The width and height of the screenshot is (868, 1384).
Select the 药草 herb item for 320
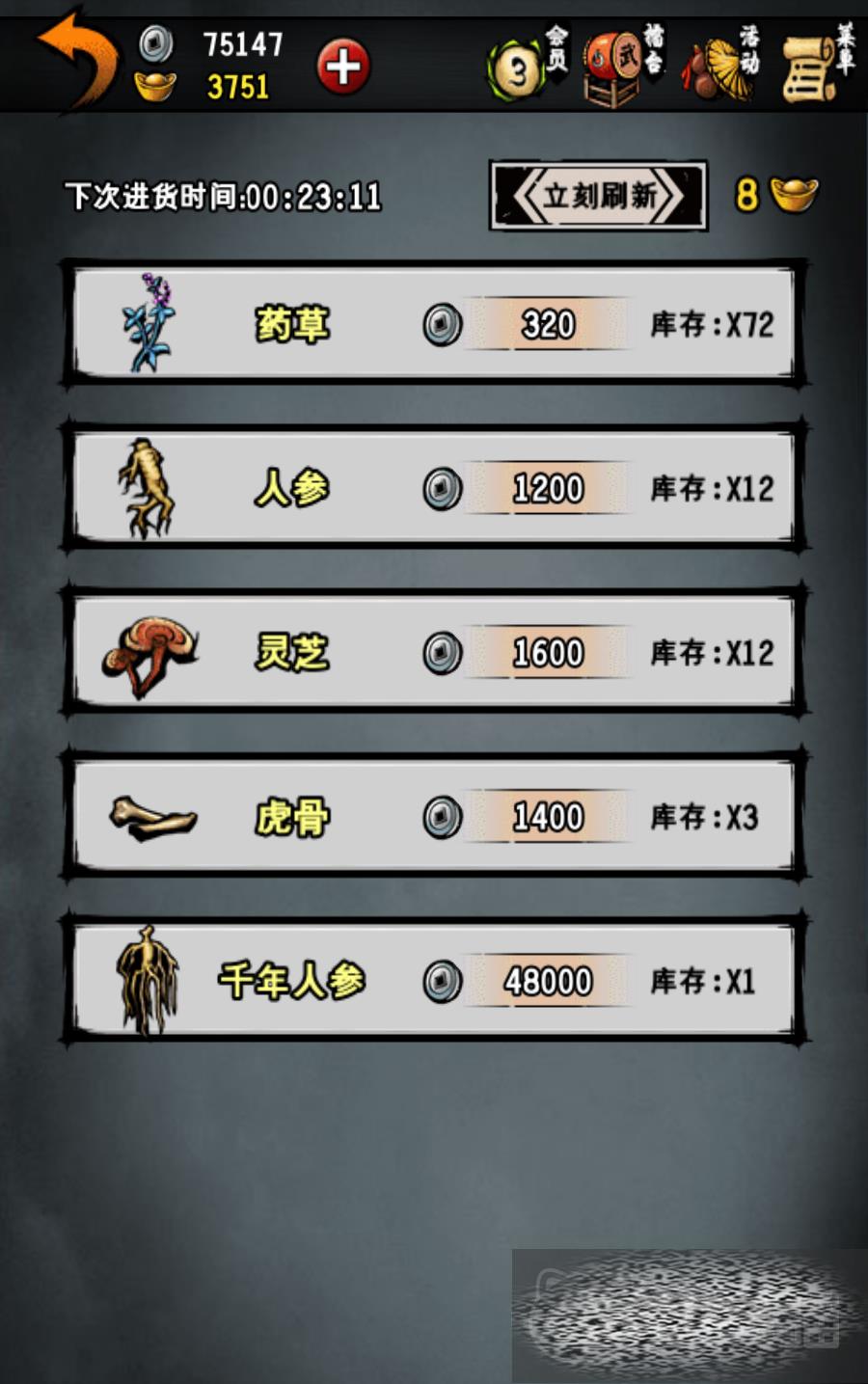pos(434,324)
